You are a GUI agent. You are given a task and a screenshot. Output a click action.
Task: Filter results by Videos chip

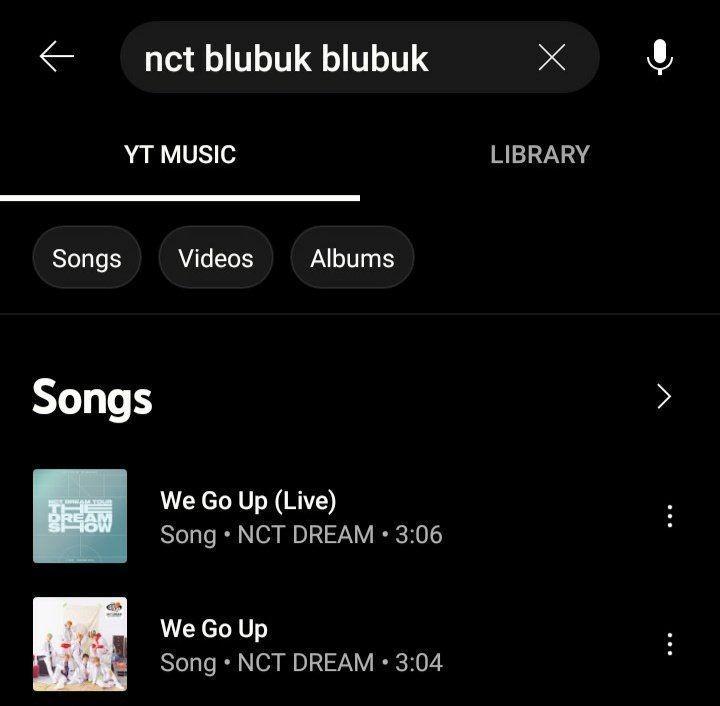pyautogui.click(x=216, y=258)
